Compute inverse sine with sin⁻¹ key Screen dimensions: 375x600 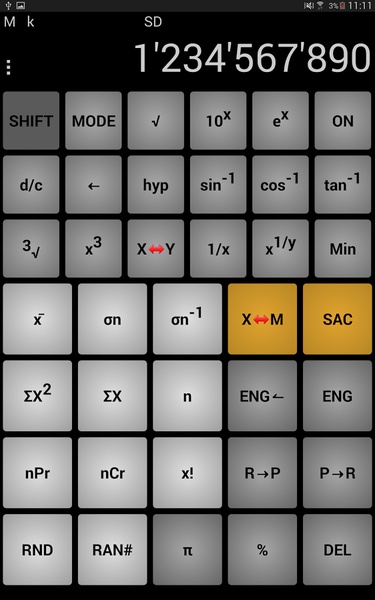[218, 184]
